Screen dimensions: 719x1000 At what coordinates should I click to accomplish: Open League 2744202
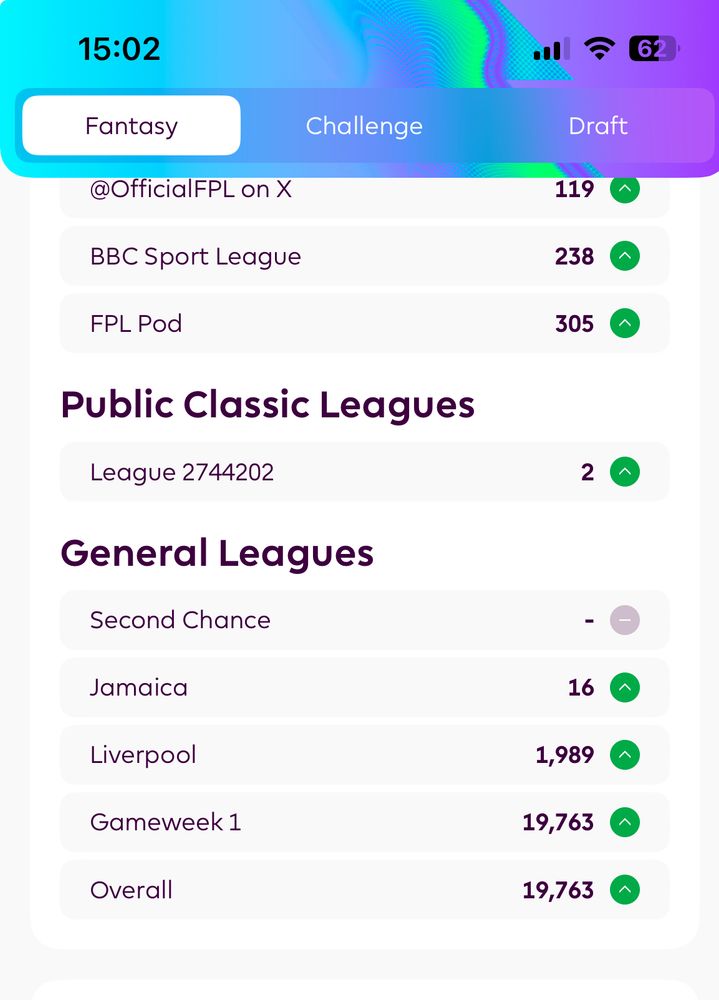point(364,472)
